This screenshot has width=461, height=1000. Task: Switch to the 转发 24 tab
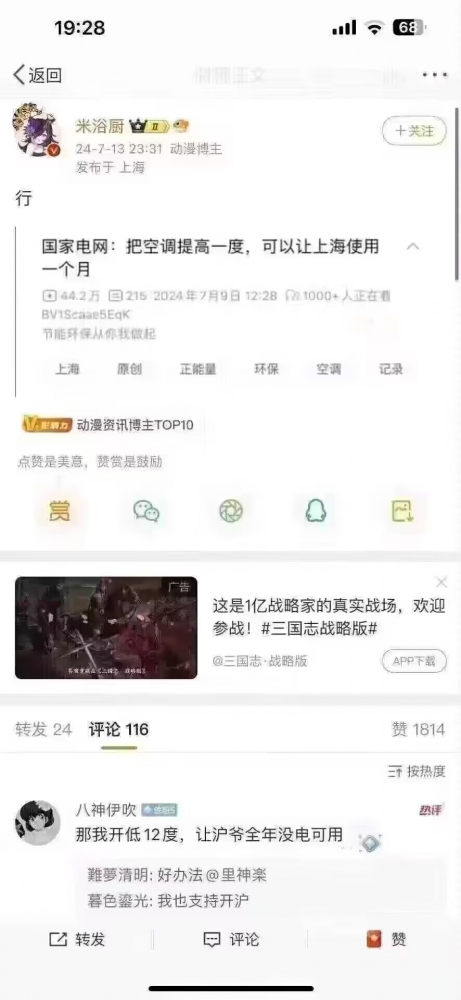(x=44, y=730)
